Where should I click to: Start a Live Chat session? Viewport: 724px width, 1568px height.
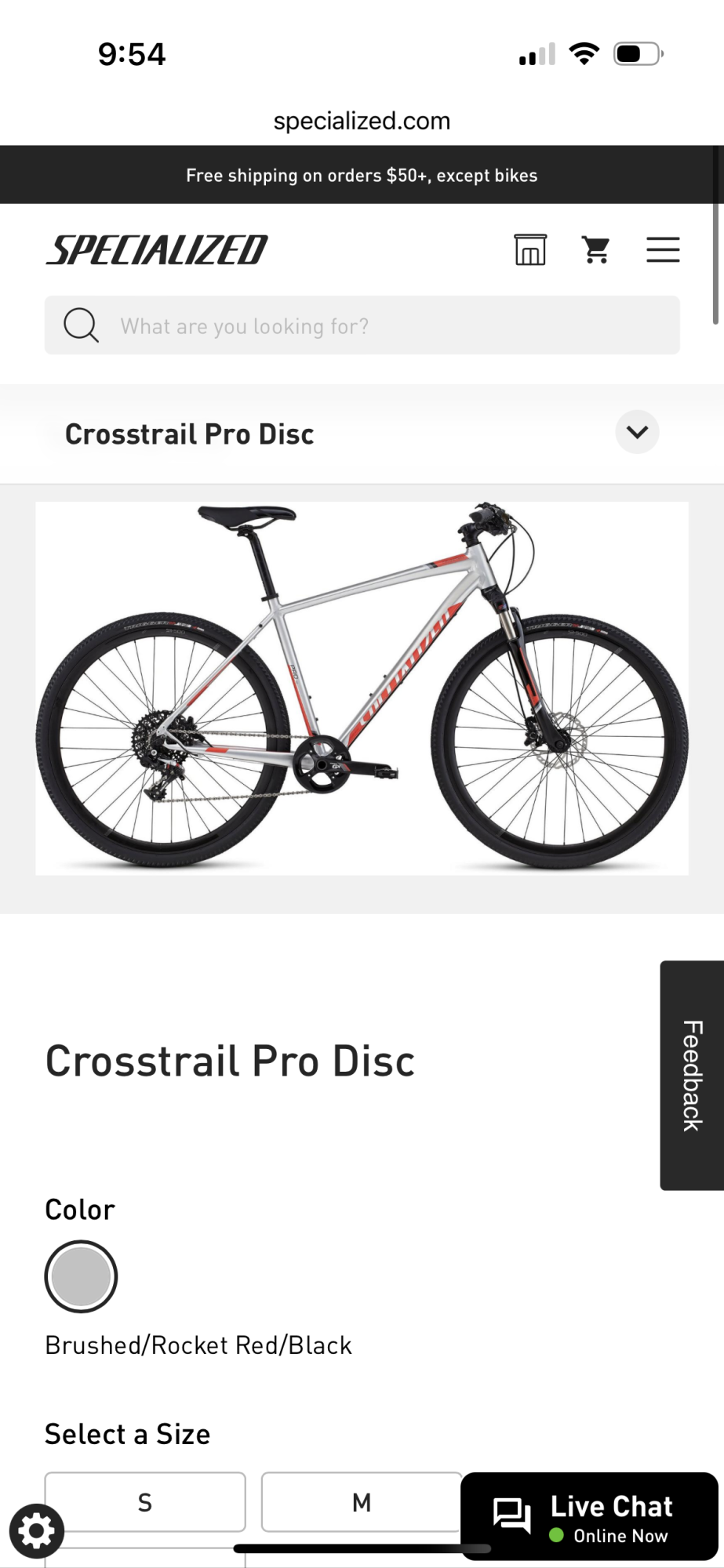click(590, 1517)
